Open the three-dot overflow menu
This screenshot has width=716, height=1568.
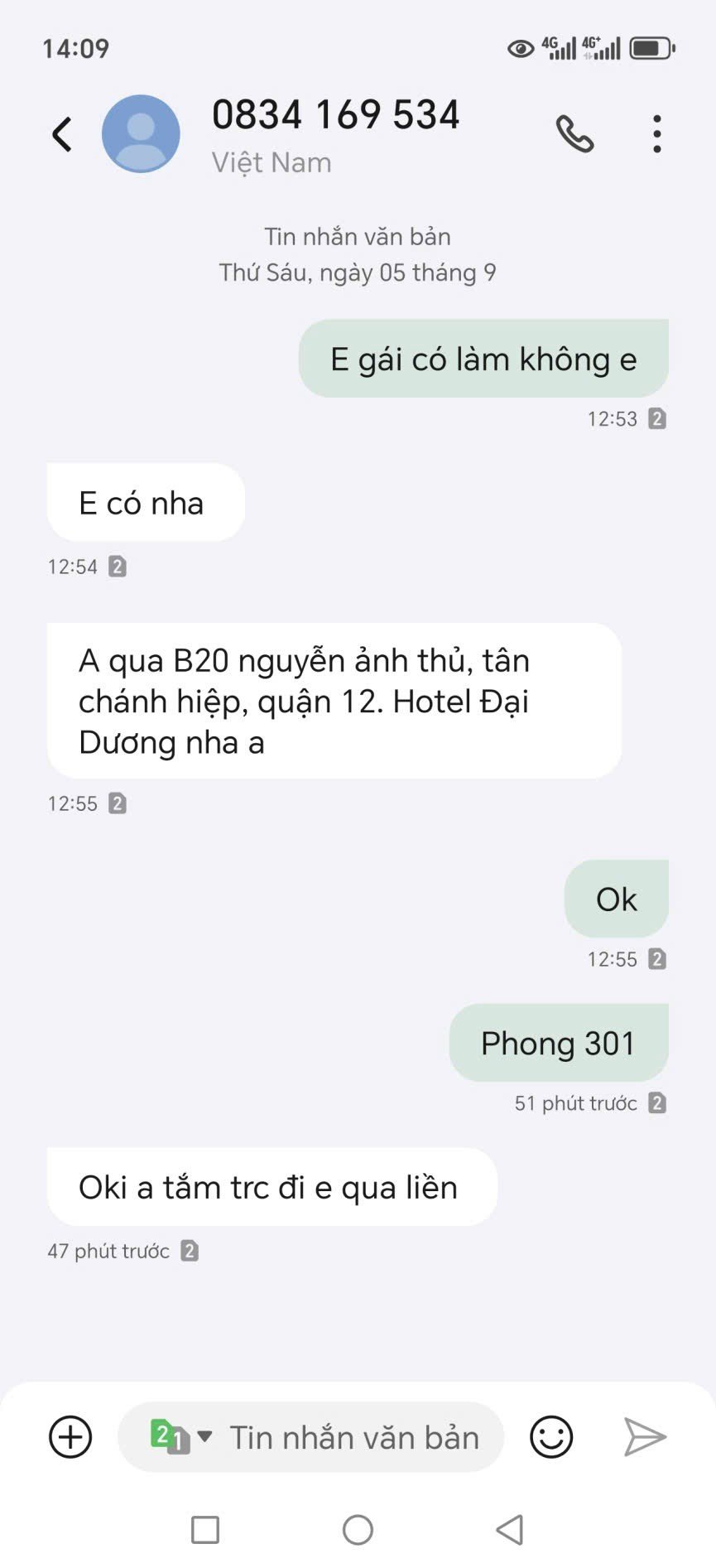657,134
